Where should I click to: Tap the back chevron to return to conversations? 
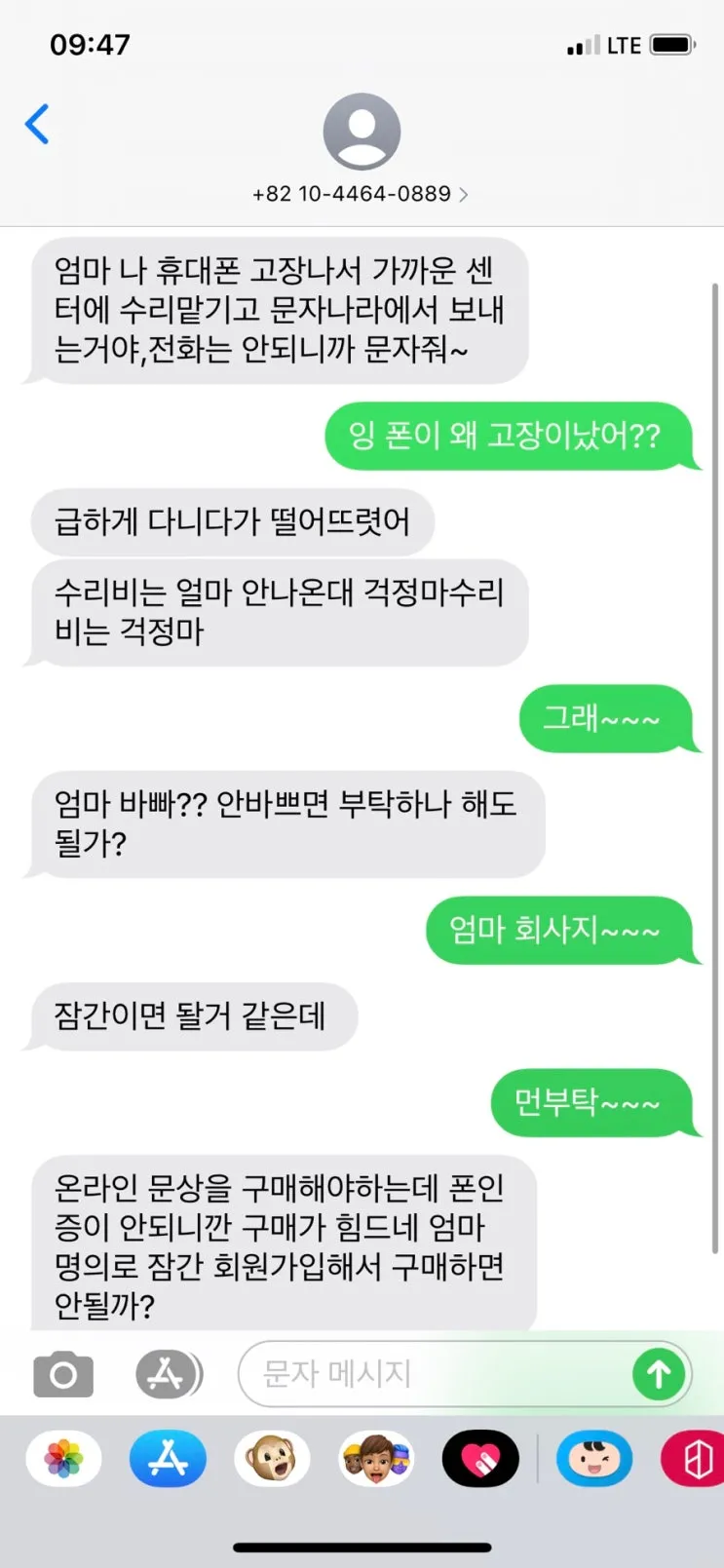click(37, 125)
